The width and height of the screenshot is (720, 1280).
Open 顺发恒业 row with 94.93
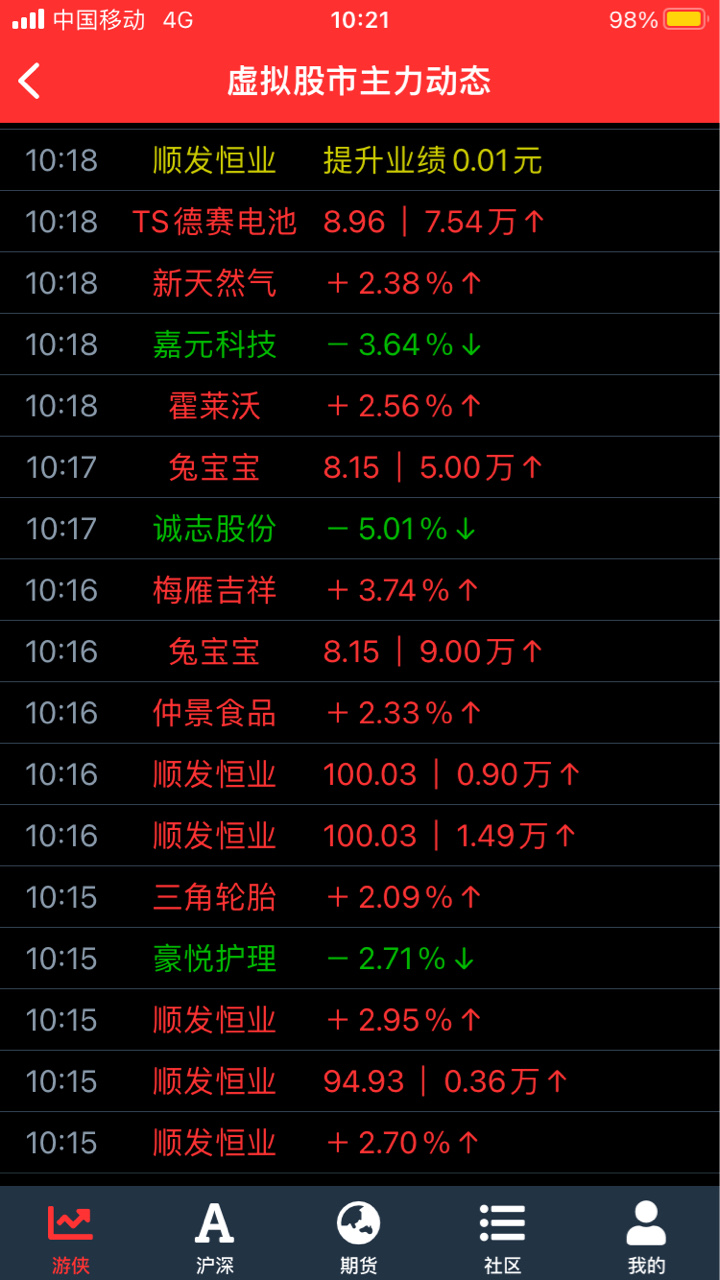(x=360, y=1081)
